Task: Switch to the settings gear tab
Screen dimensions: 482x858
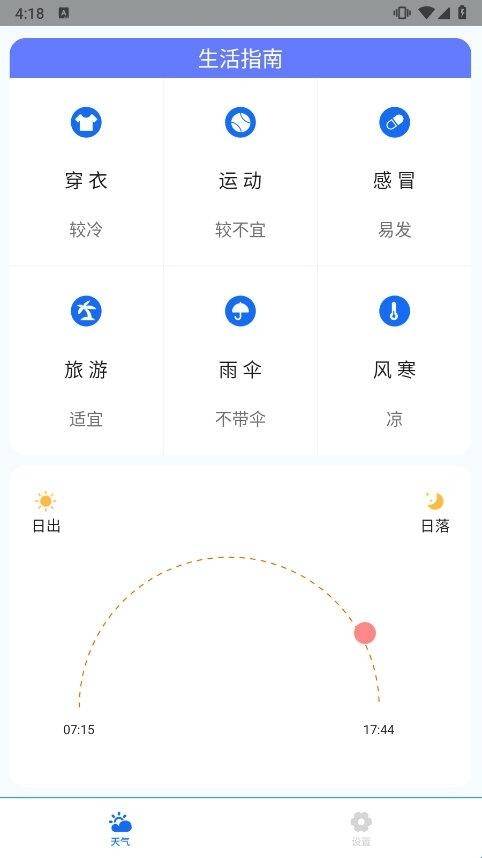Action: click(361, 828)
